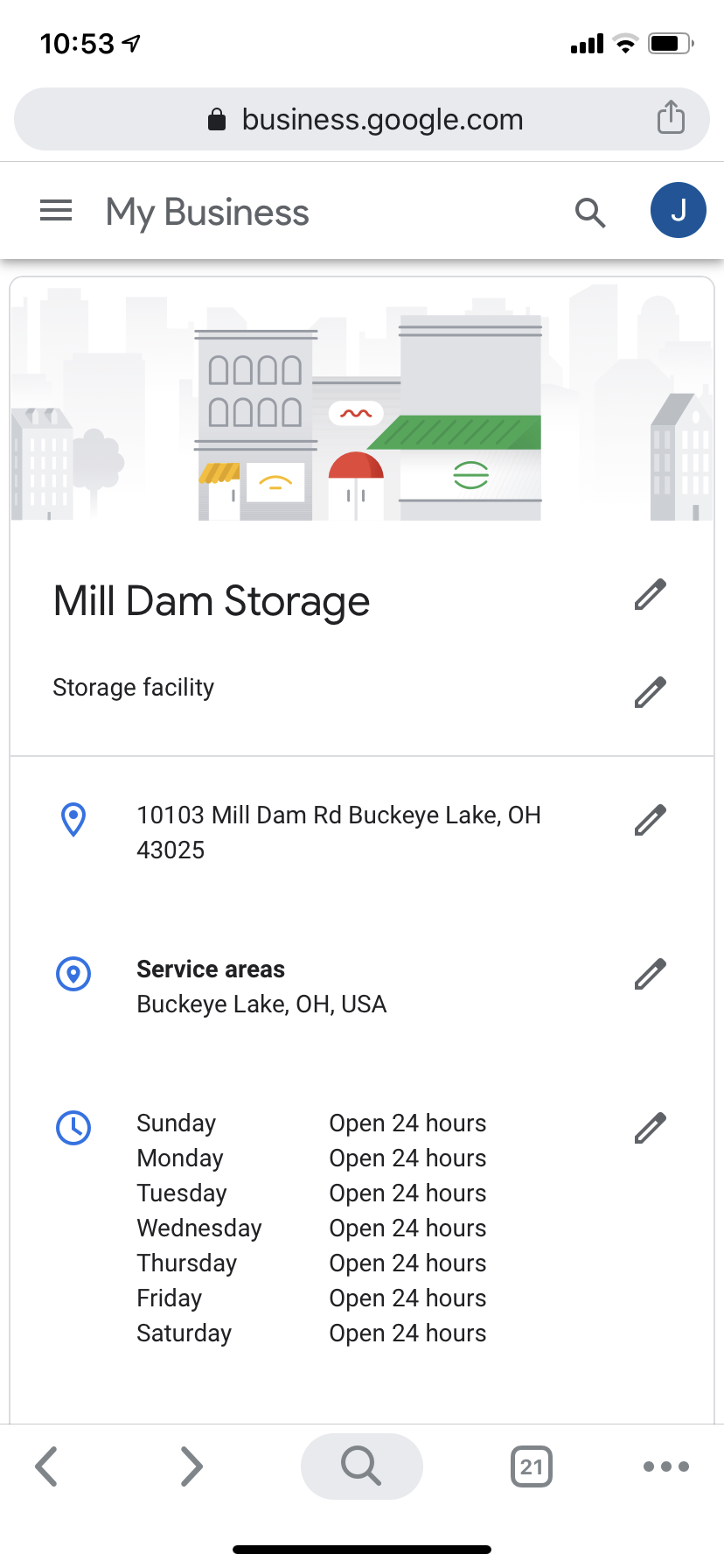Open browser search from the bottom toolbar
The image size is (724, 1568).
(x=361, y=1466)
